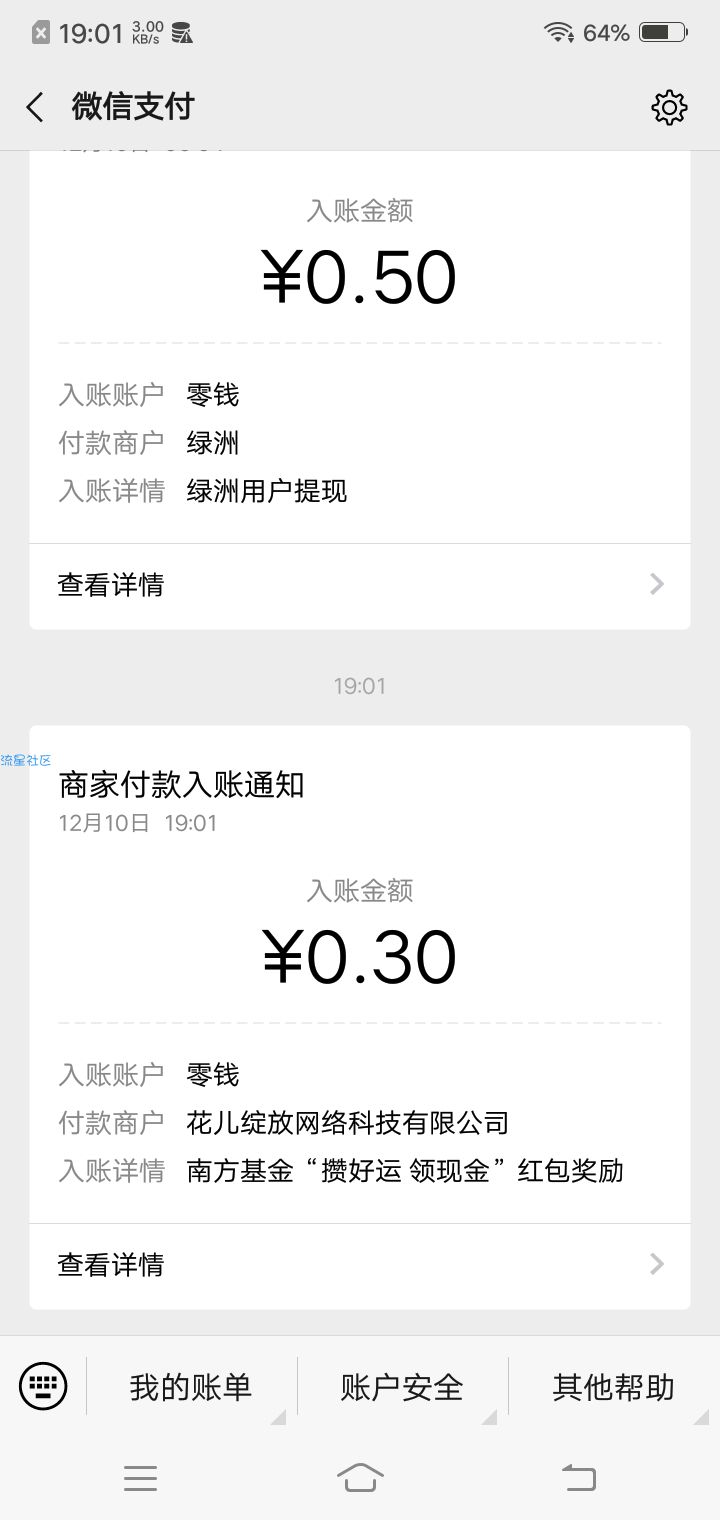Open the settings gear icon
720x1520 pixels.
[x=669, y=107]
